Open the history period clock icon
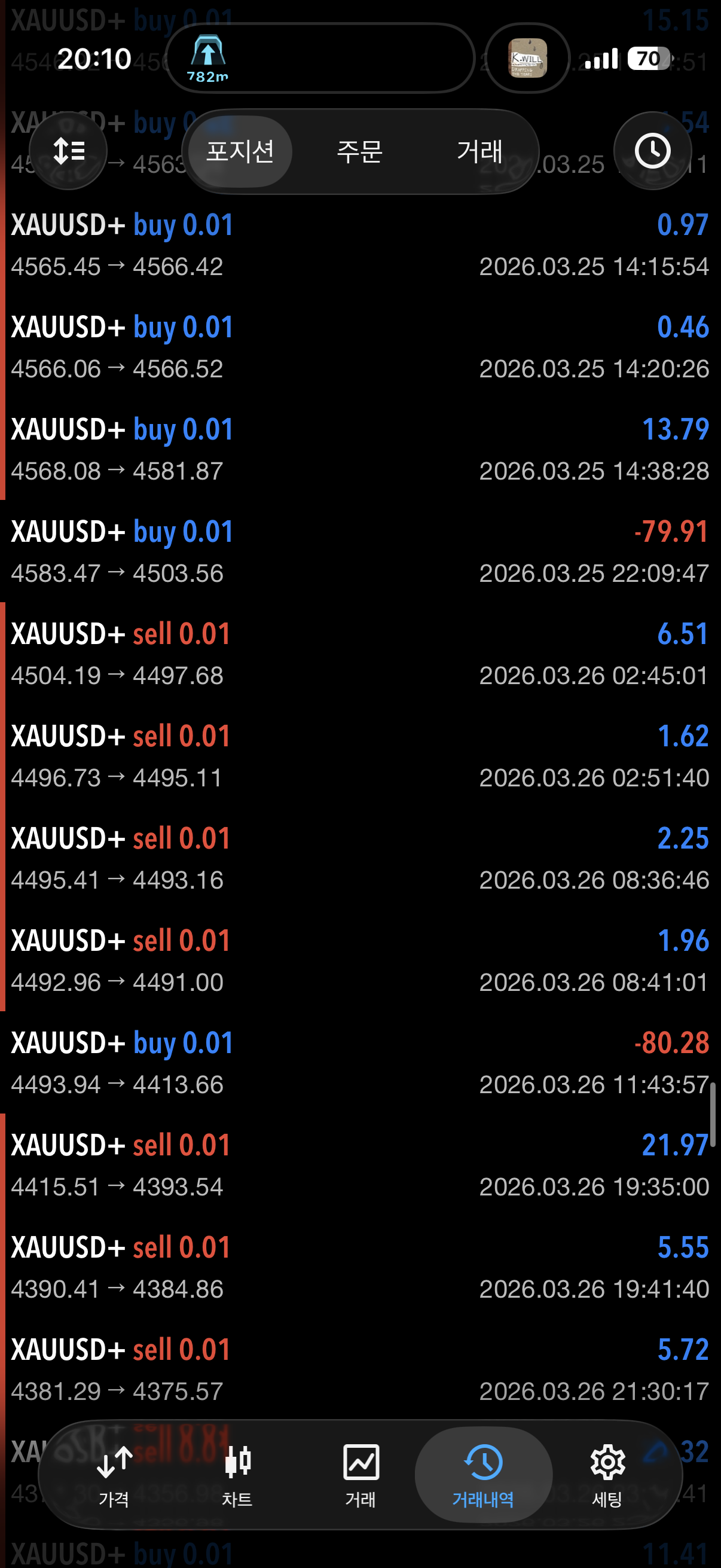The width and height of the screenshot is (721, 1568). pyautogui.click(x=652, y=151)
